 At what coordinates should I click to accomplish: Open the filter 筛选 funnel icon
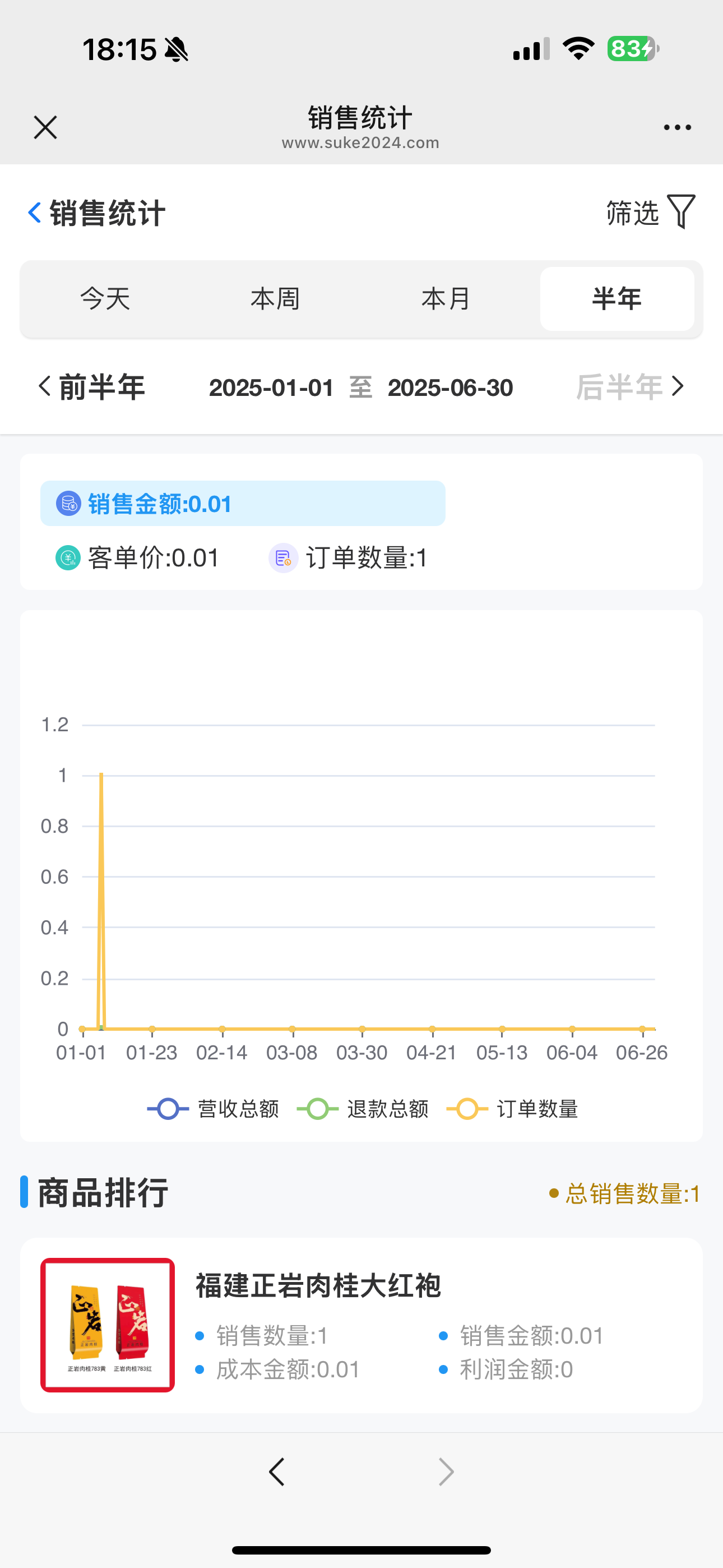click(680, 213)
